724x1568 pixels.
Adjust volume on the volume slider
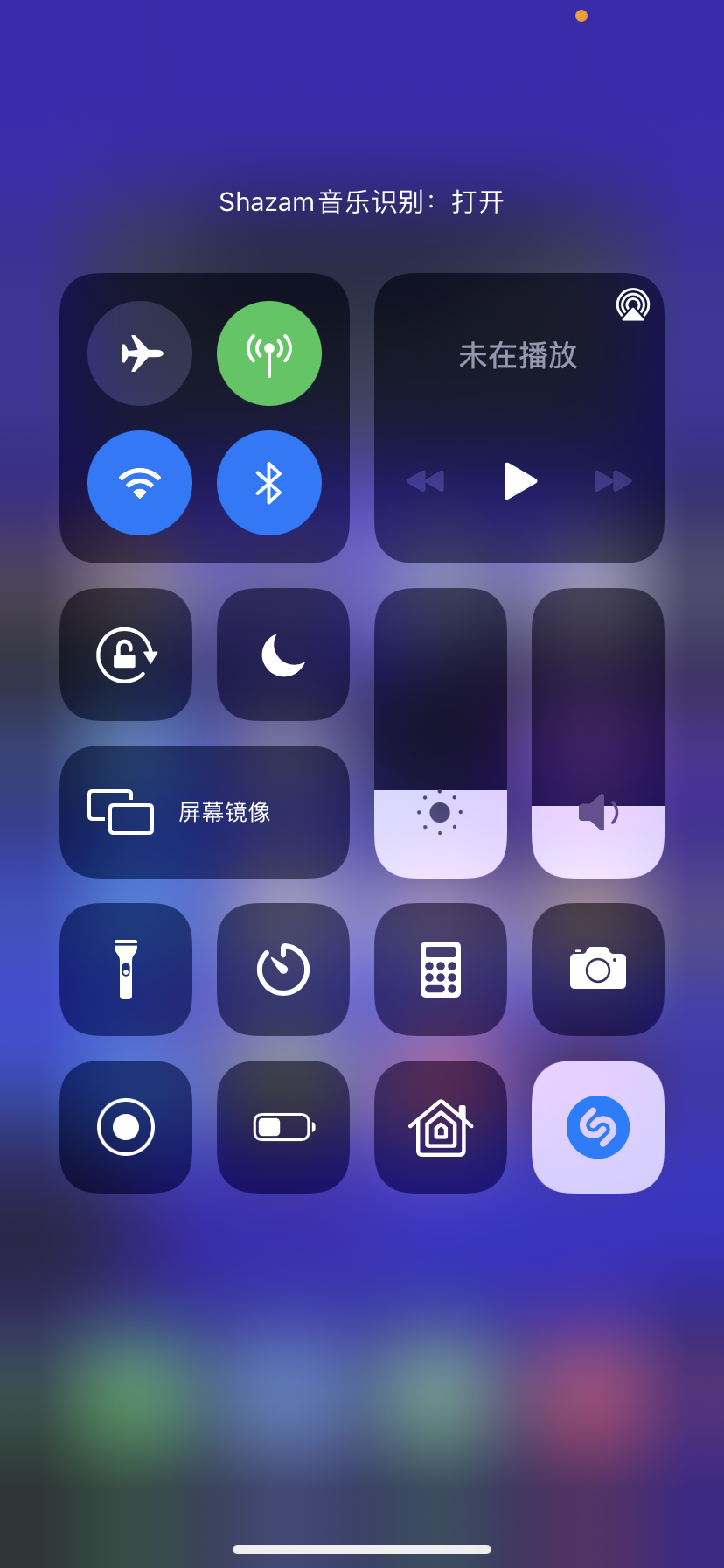point(598,733)
